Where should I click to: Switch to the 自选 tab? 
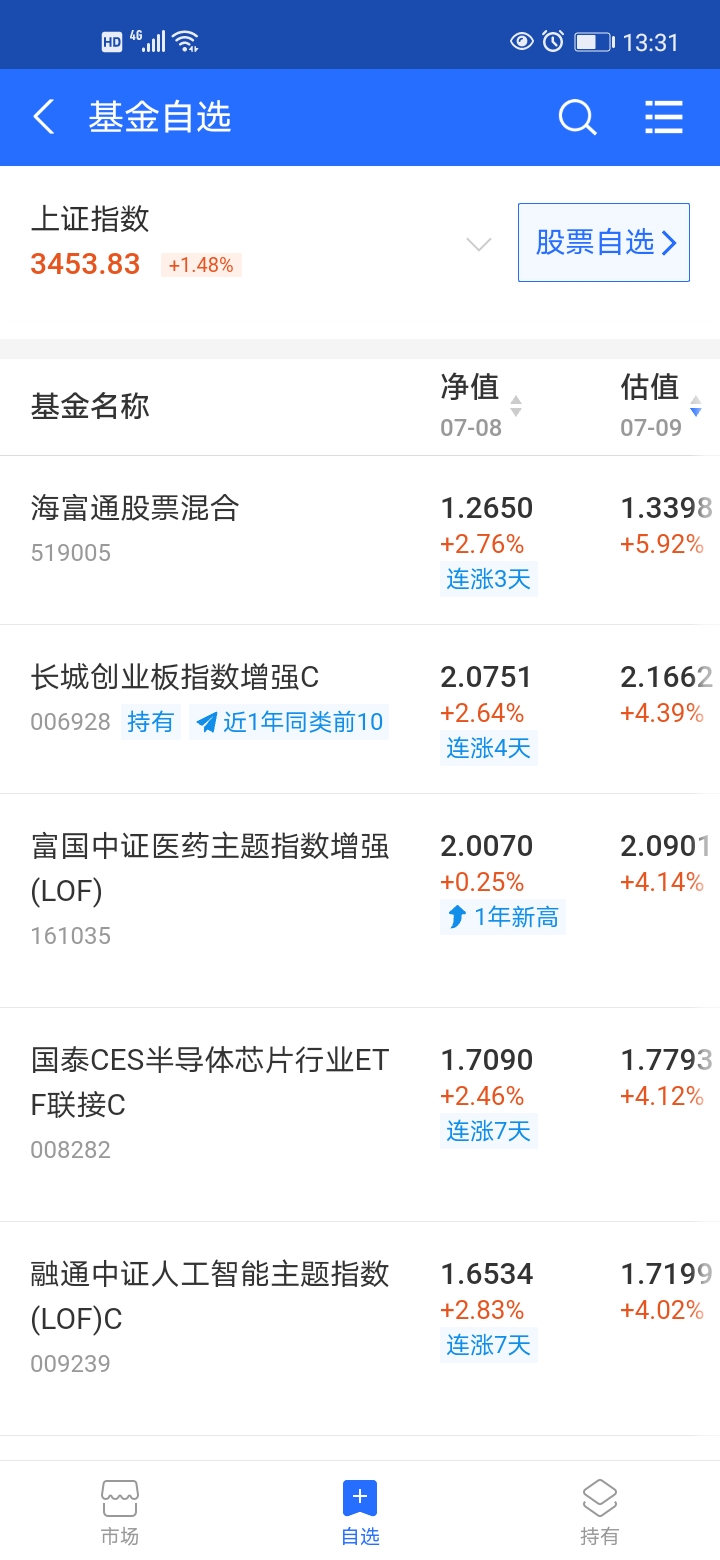[359, 1510]
